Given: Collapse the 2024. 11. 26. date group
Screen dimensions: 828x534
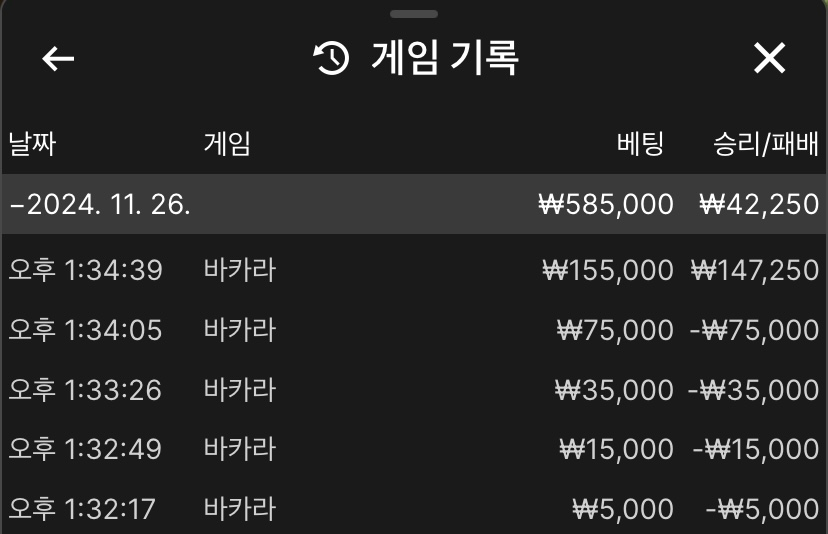Looking at the screenshot, I should pyautogui.click(x=100, y=205).
